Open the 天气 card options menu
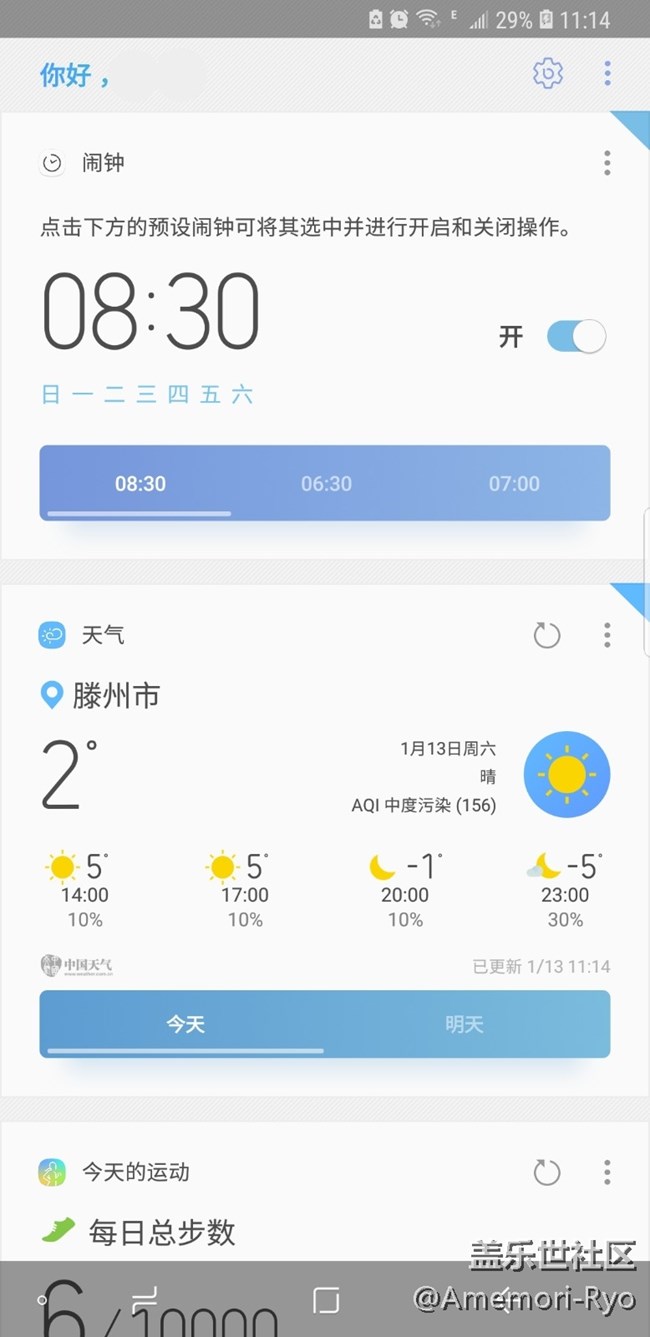Screen dimensions: 650x1337 [607, 635]
